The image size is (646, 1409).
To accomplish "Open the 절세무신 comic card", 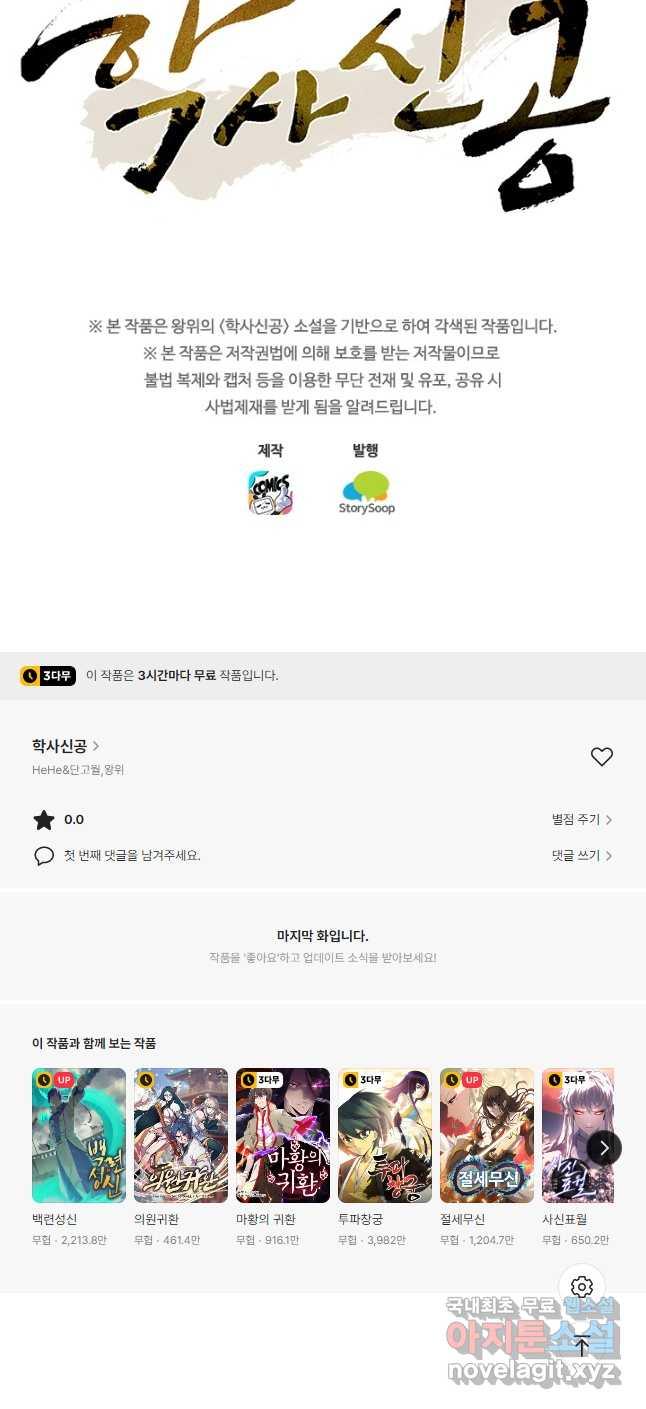I will coord(487,1135).
